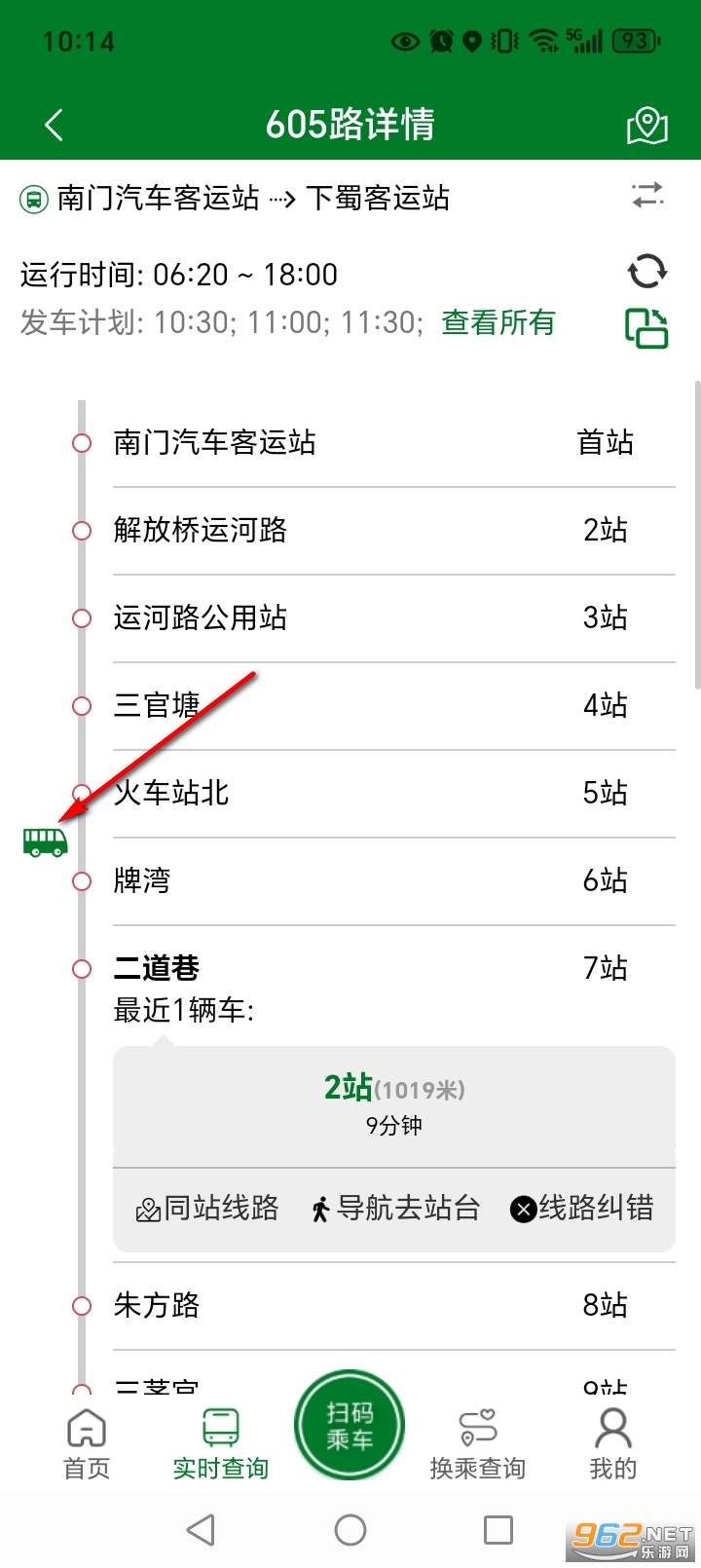This screenshot has height=1568, width=701.
Task: Open the 换乘查询 transfer query section
Action: [x=476, y=1441]
